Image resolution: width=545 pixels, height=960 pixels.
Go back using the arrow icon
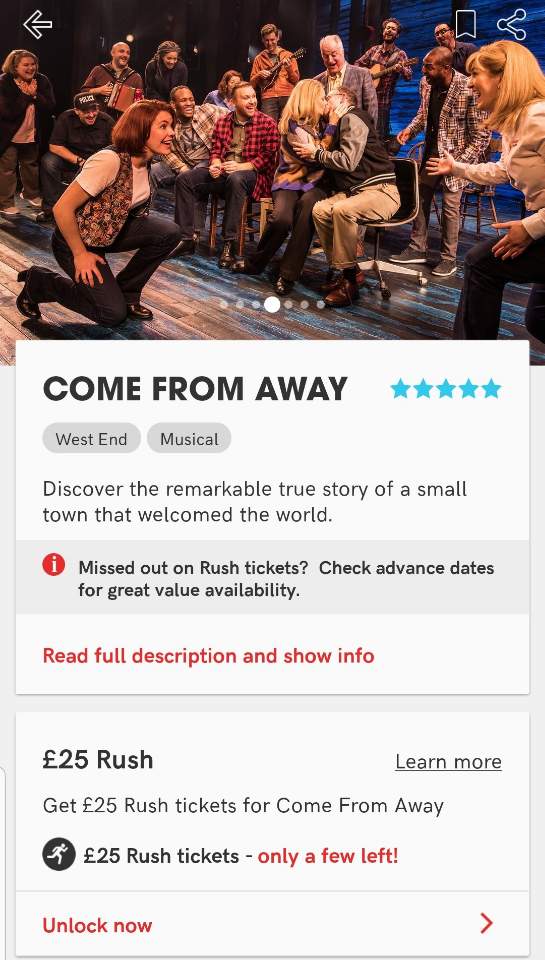coord(37,24)
